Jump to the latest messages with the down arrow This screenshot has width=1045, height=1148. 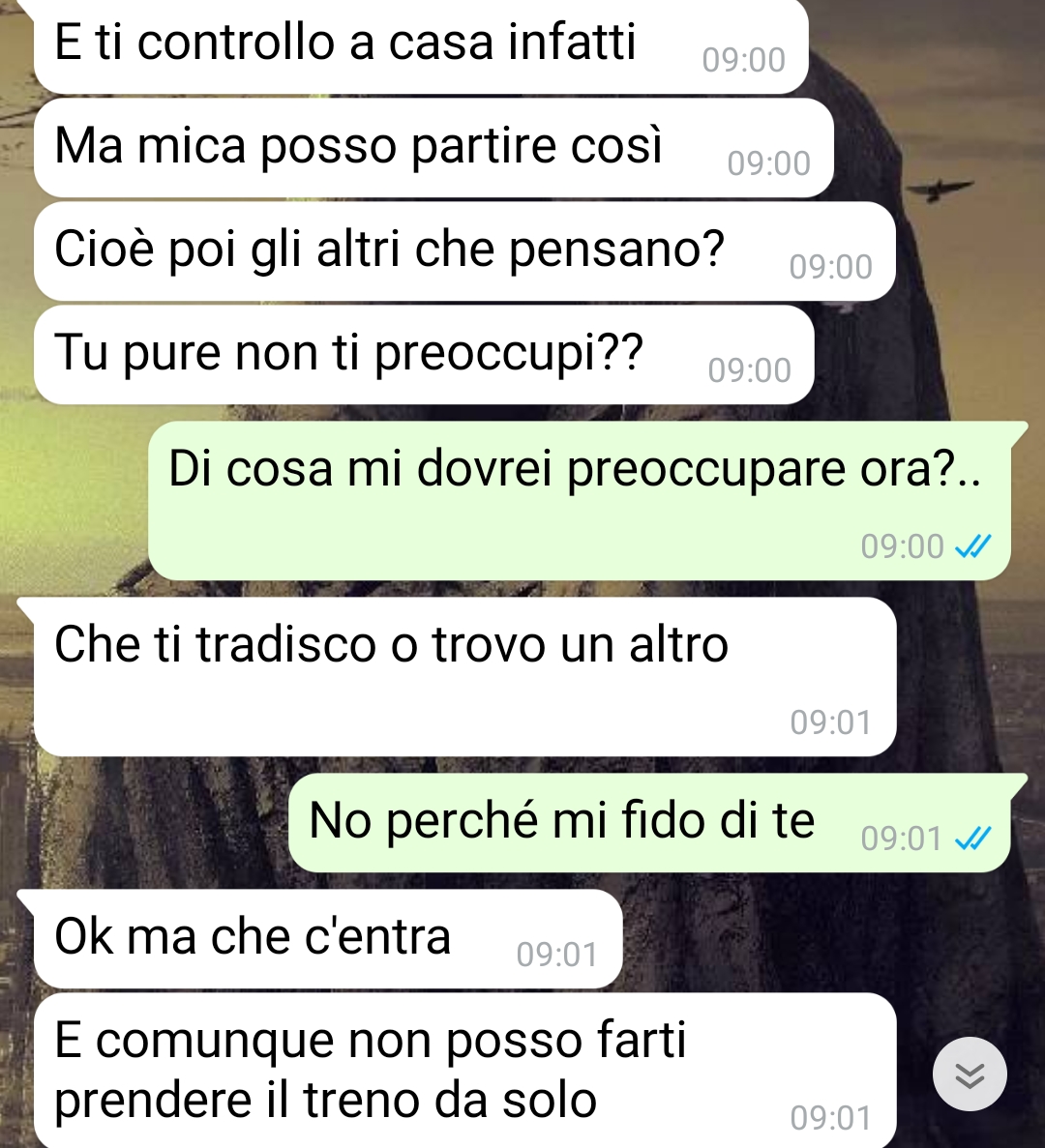[970, 1074]
